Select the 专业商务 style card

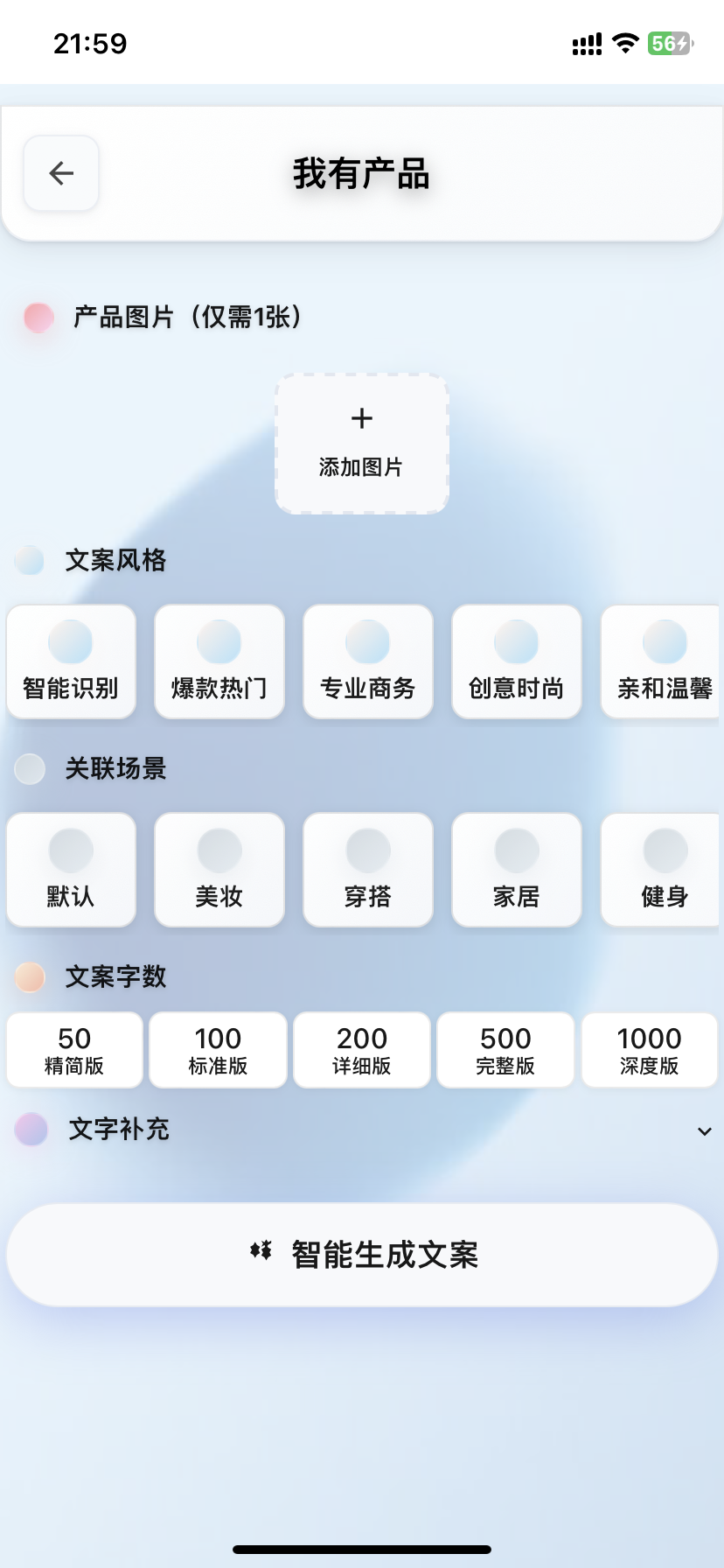coord(367,661)
